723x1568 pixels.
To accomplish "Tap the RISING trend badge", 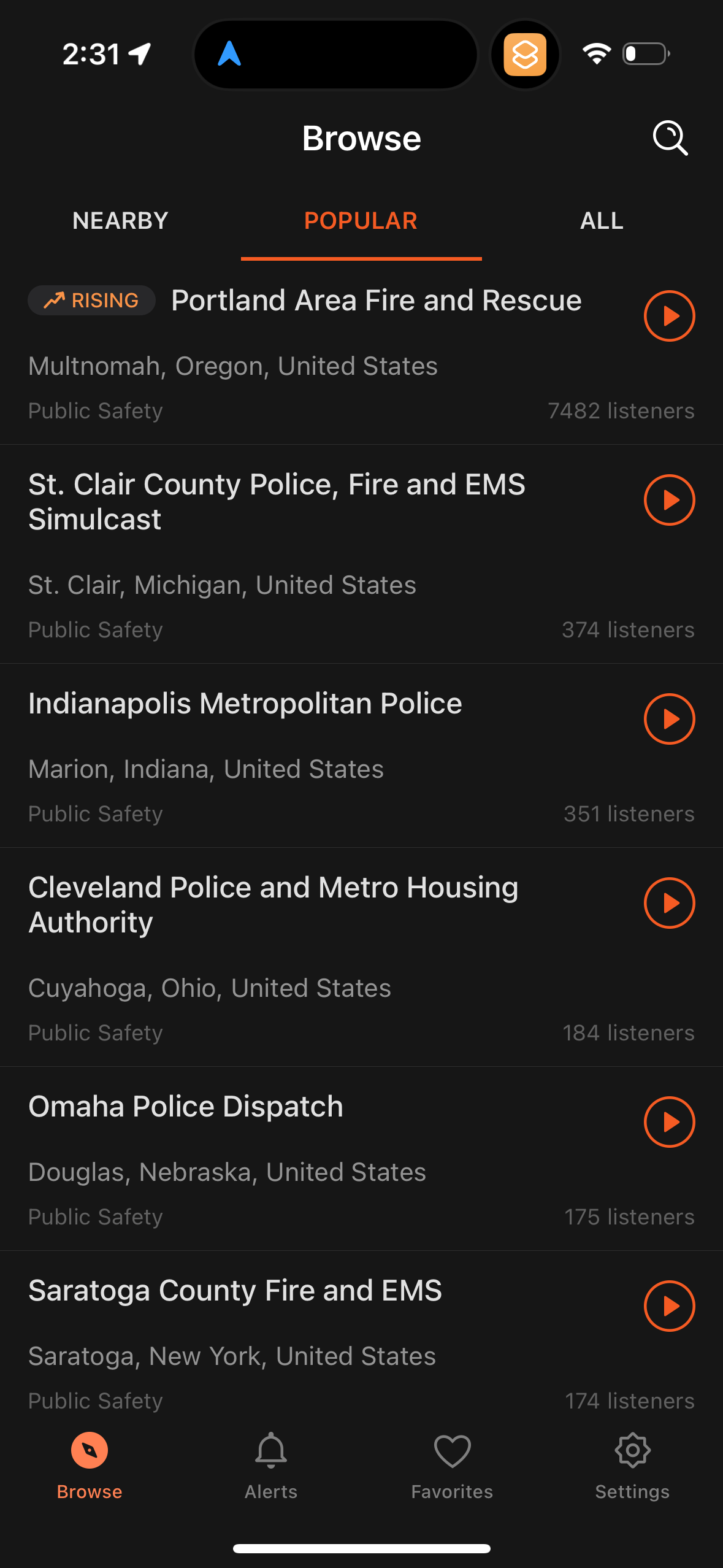I will [91, 300].
